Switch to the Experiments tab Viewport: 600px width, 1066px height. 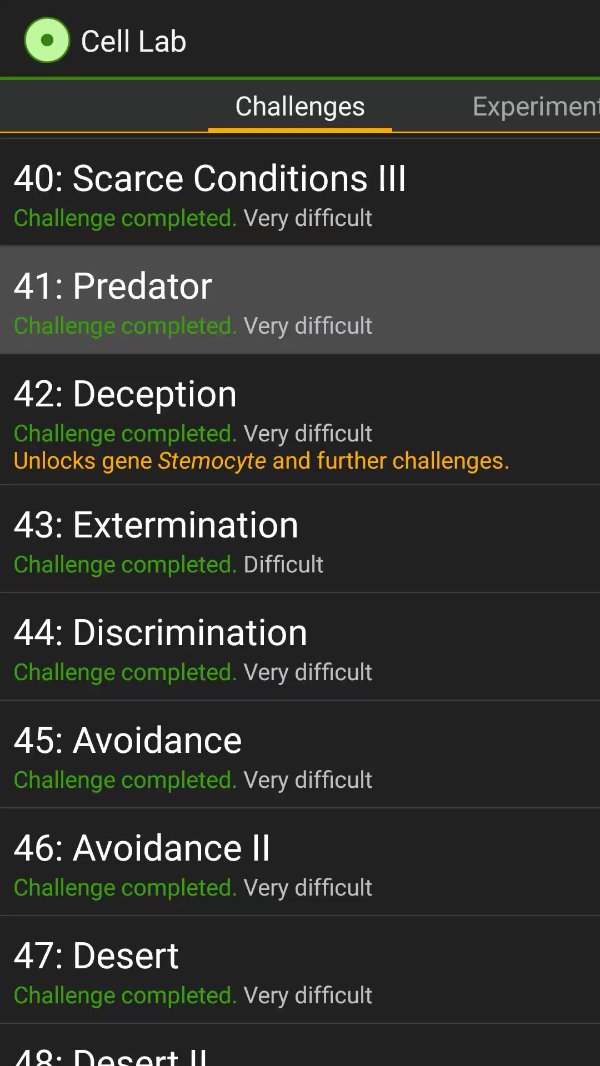(535, 106)
